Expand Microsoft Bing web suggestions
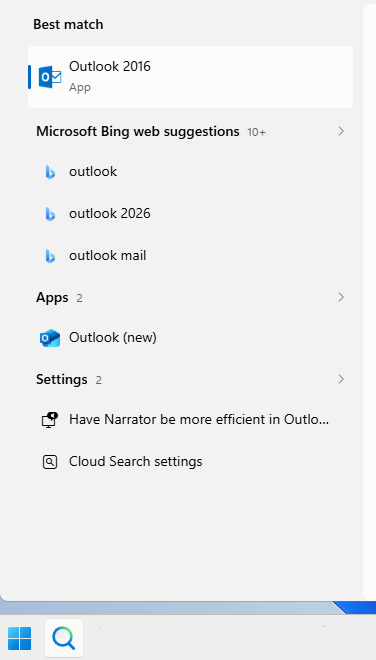The image size is (376, 660). 341,131
